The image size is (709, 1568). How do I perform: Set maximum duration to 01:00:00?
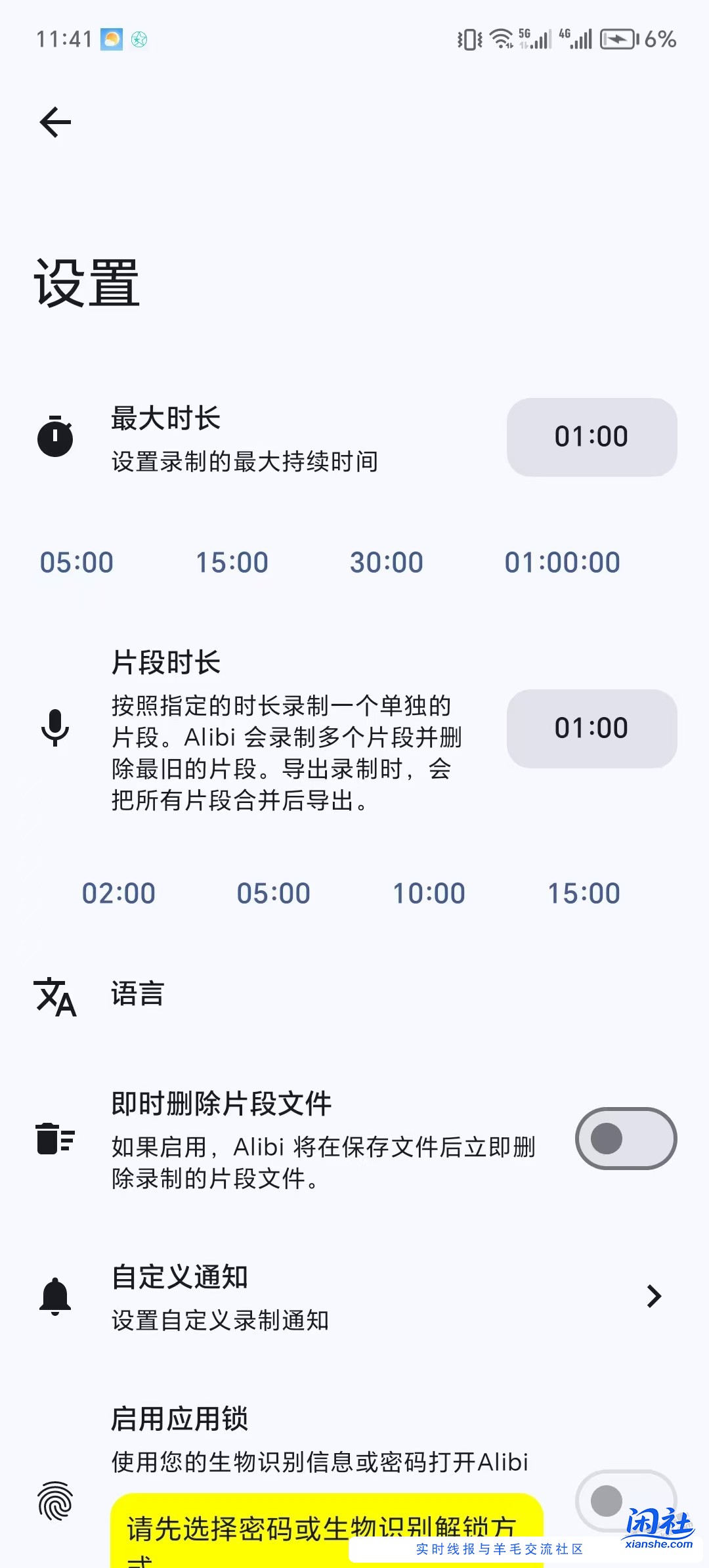pos(563,562)
